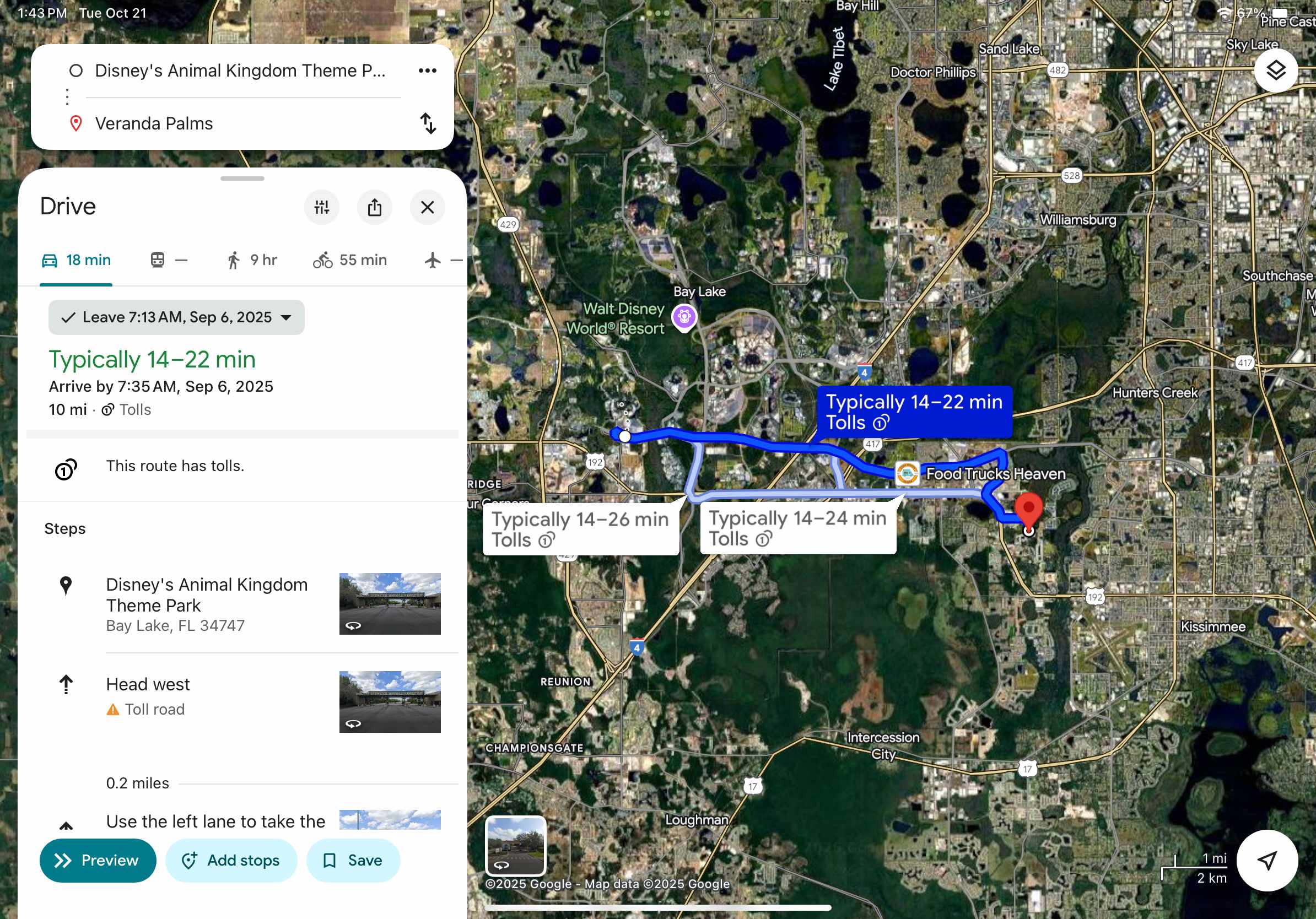Switch to the transit tab
The width and height of the screenshot is (1316, 919).
(x=169, y=260)
